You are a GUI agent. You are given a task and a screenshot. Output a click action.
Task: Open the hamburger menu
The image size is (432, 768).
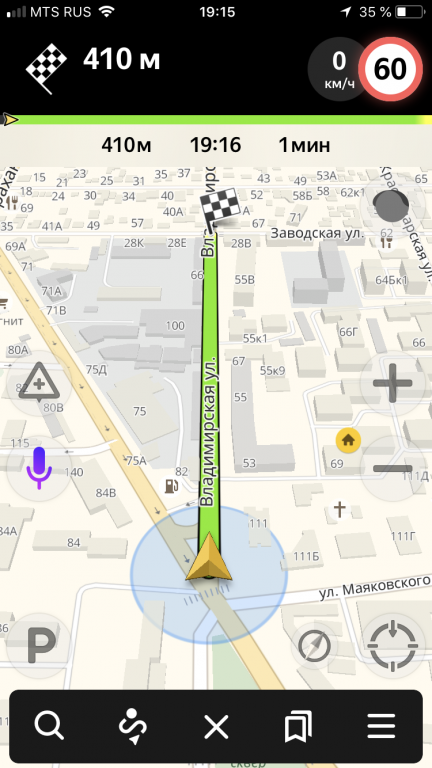pyautogui.click(x=382, y=726)
